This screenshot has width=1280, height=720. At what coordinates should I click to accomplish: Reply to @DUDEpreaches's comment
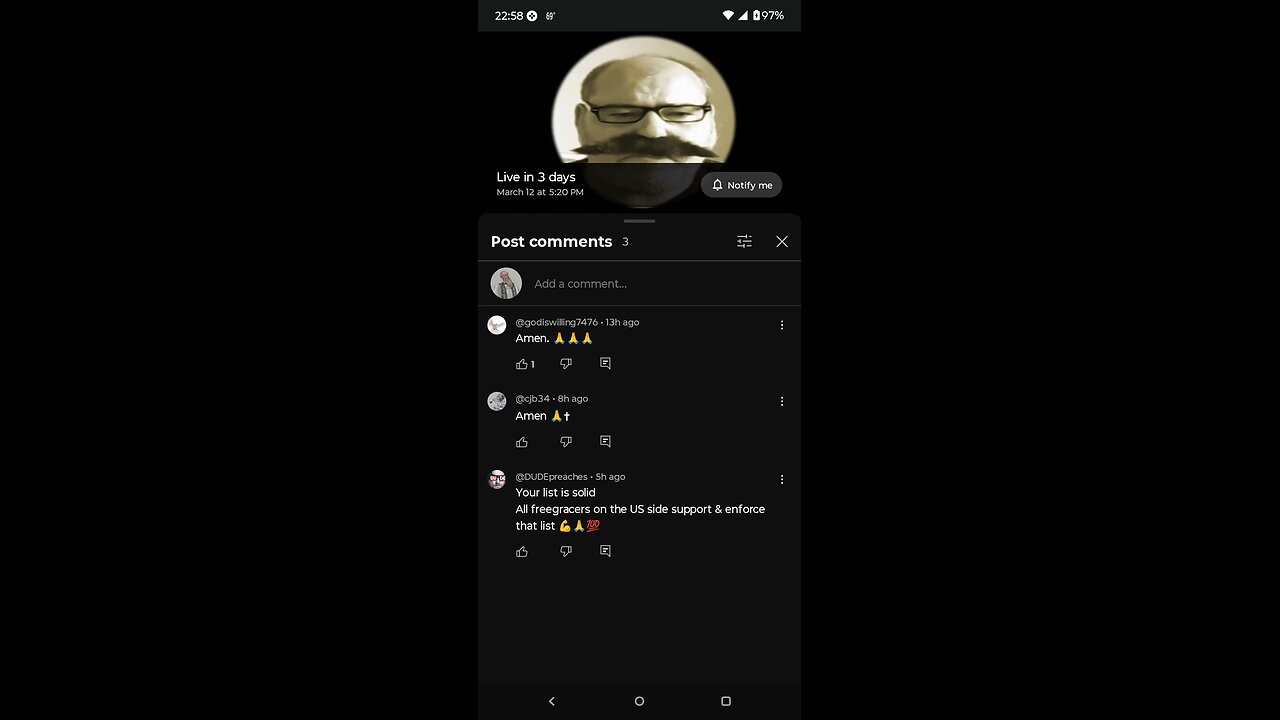(x=605, y=552)
